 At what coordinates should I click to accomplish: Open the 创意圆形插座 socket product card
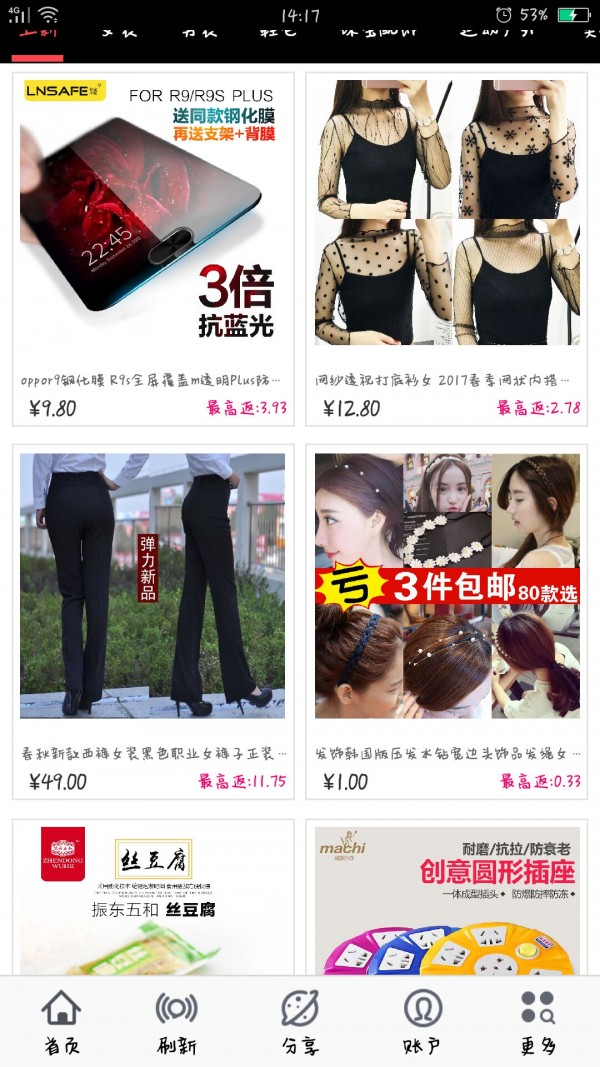[x=447, y=898]
